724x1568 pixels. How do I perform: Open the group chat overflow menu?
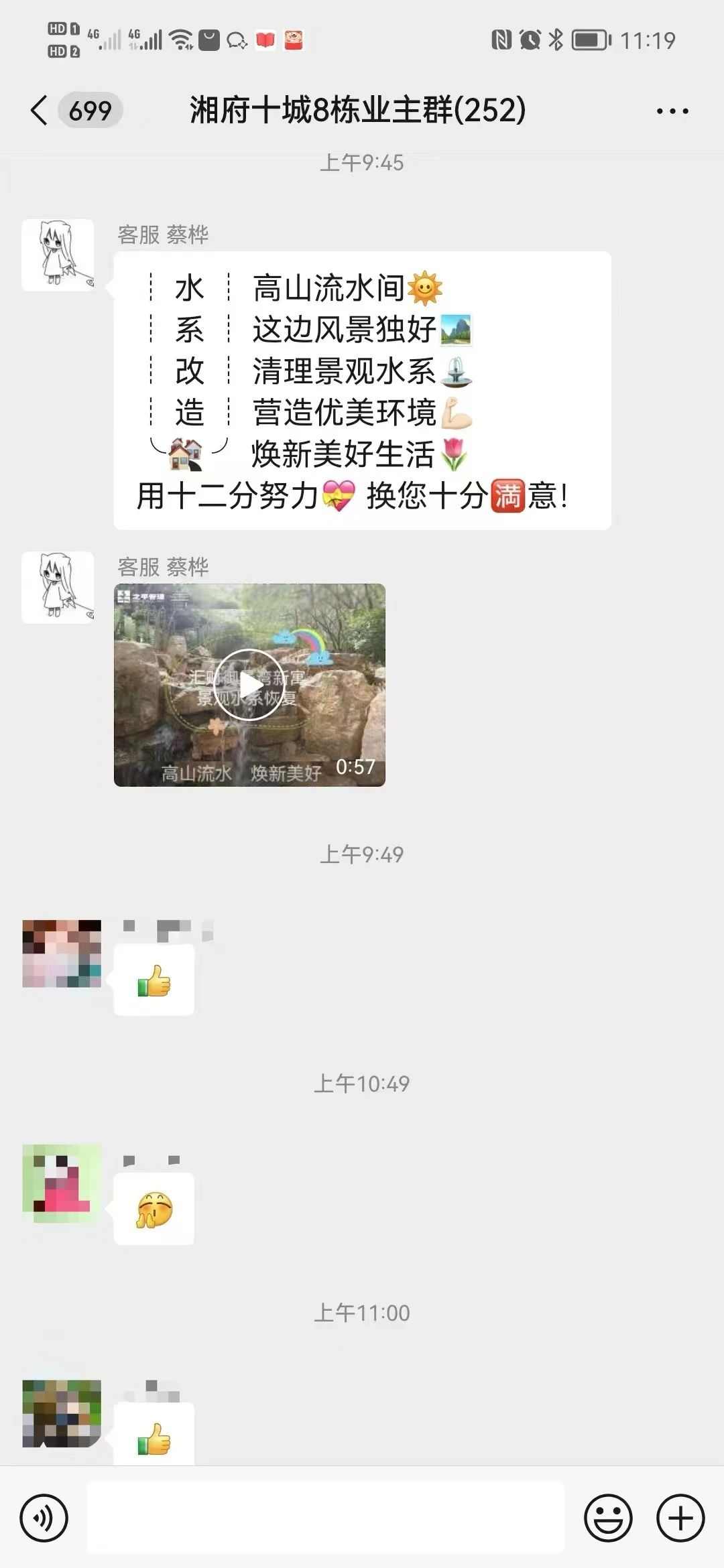click(x=672, y=111)
